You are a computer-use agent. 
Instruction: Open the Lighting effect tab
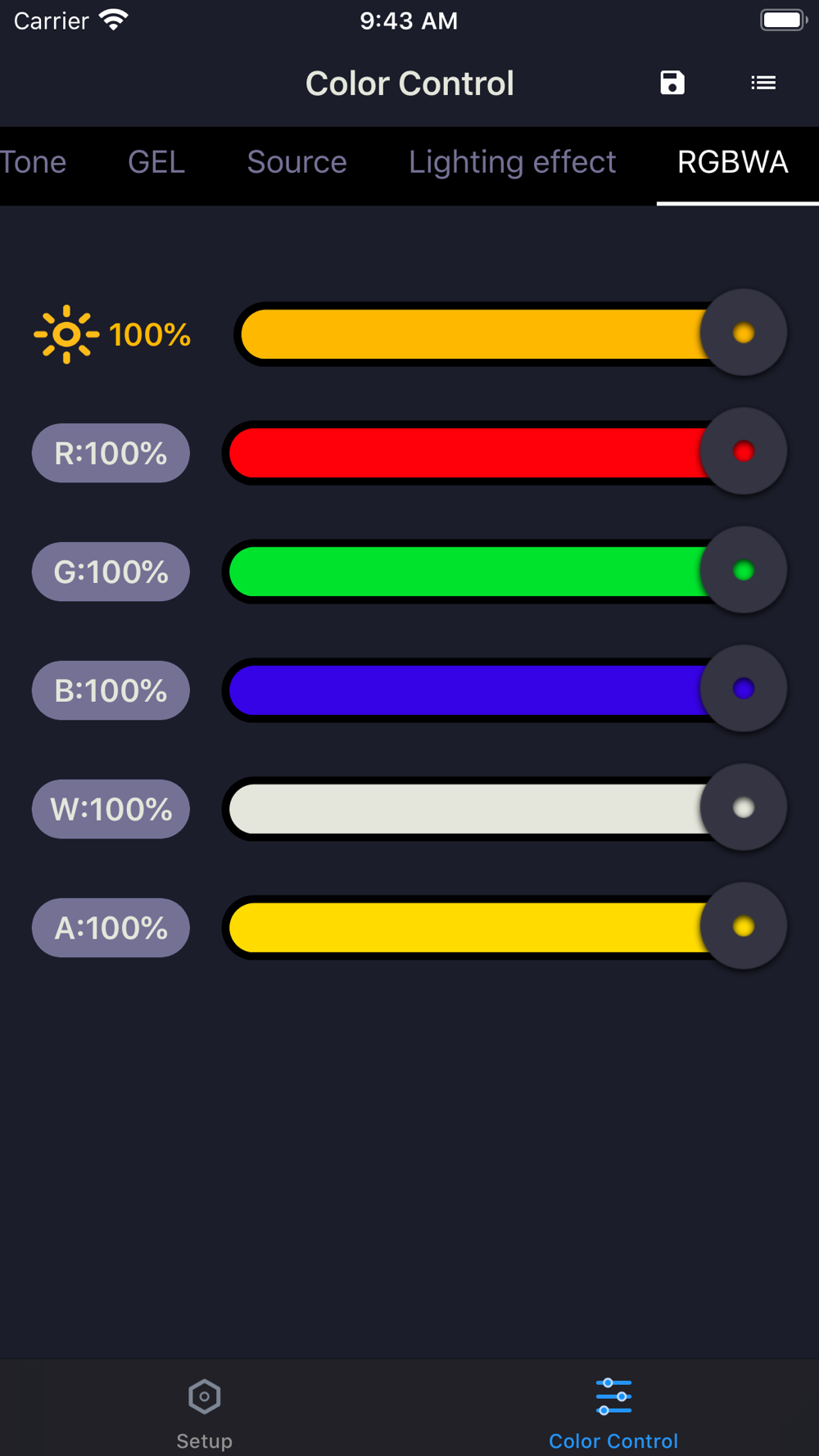(513, 162)
